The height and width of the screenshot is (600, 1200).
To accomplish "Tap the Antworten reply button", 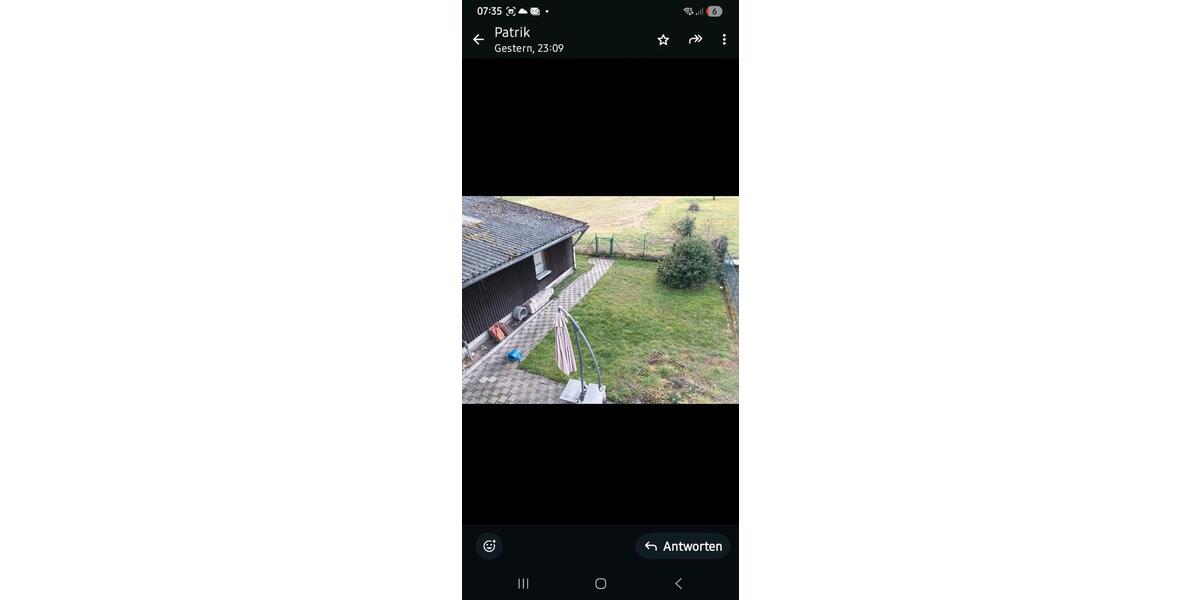I will (683, 546).
